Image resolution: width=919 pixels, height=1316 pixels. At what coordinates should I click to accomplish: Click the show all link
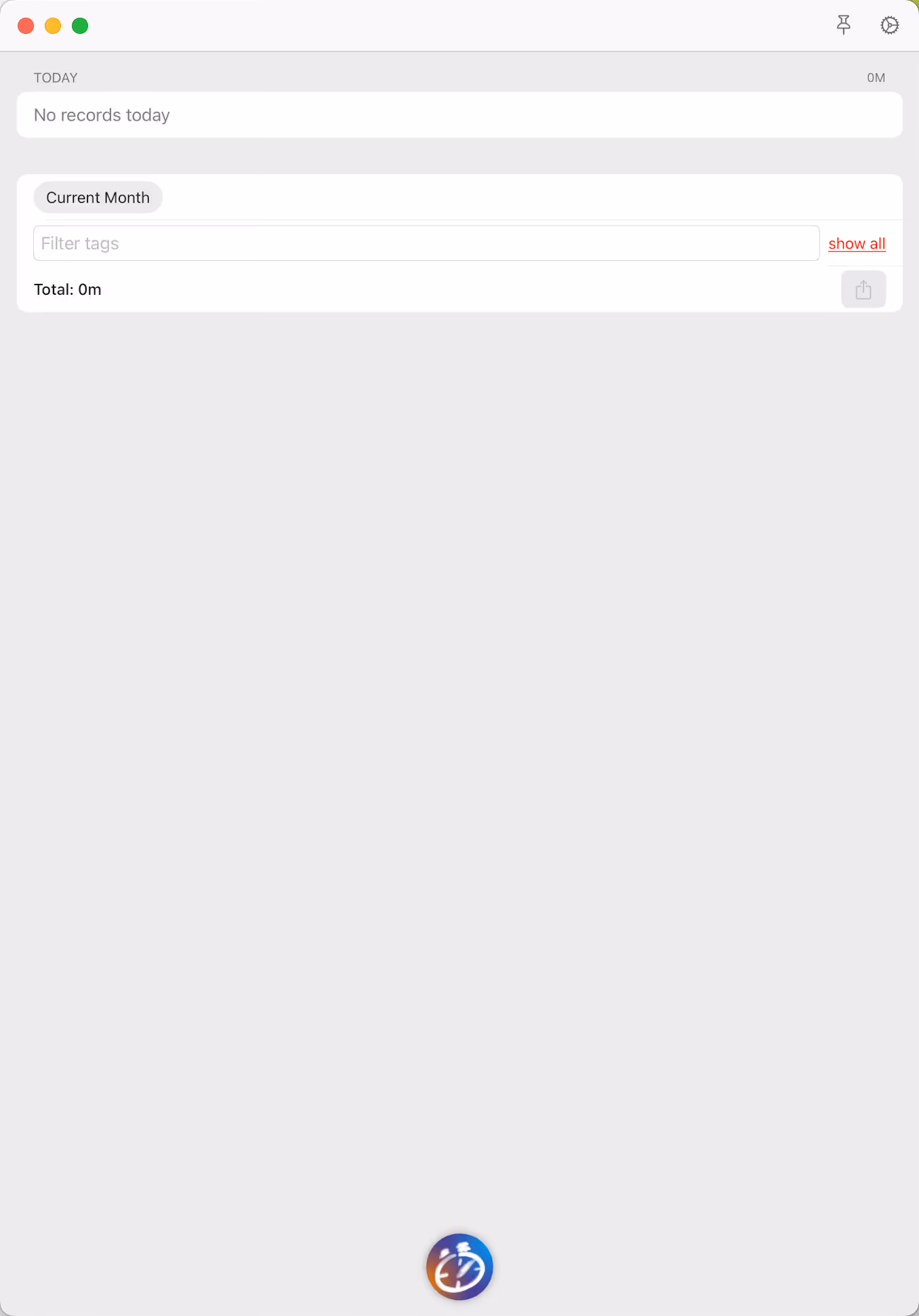pyautogui.click(x=857, y=243)
